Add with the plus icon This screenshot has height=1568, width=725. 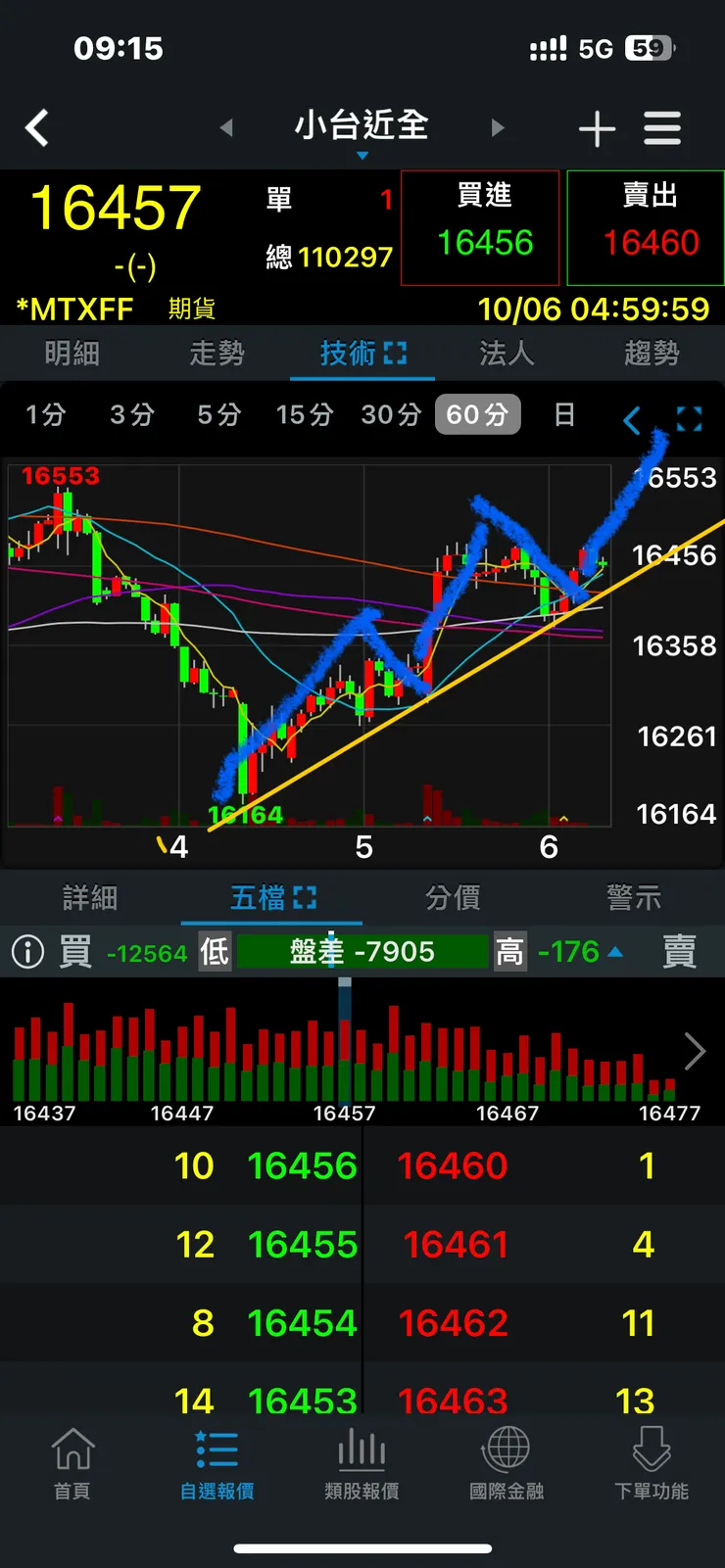(x=597, y=129)
